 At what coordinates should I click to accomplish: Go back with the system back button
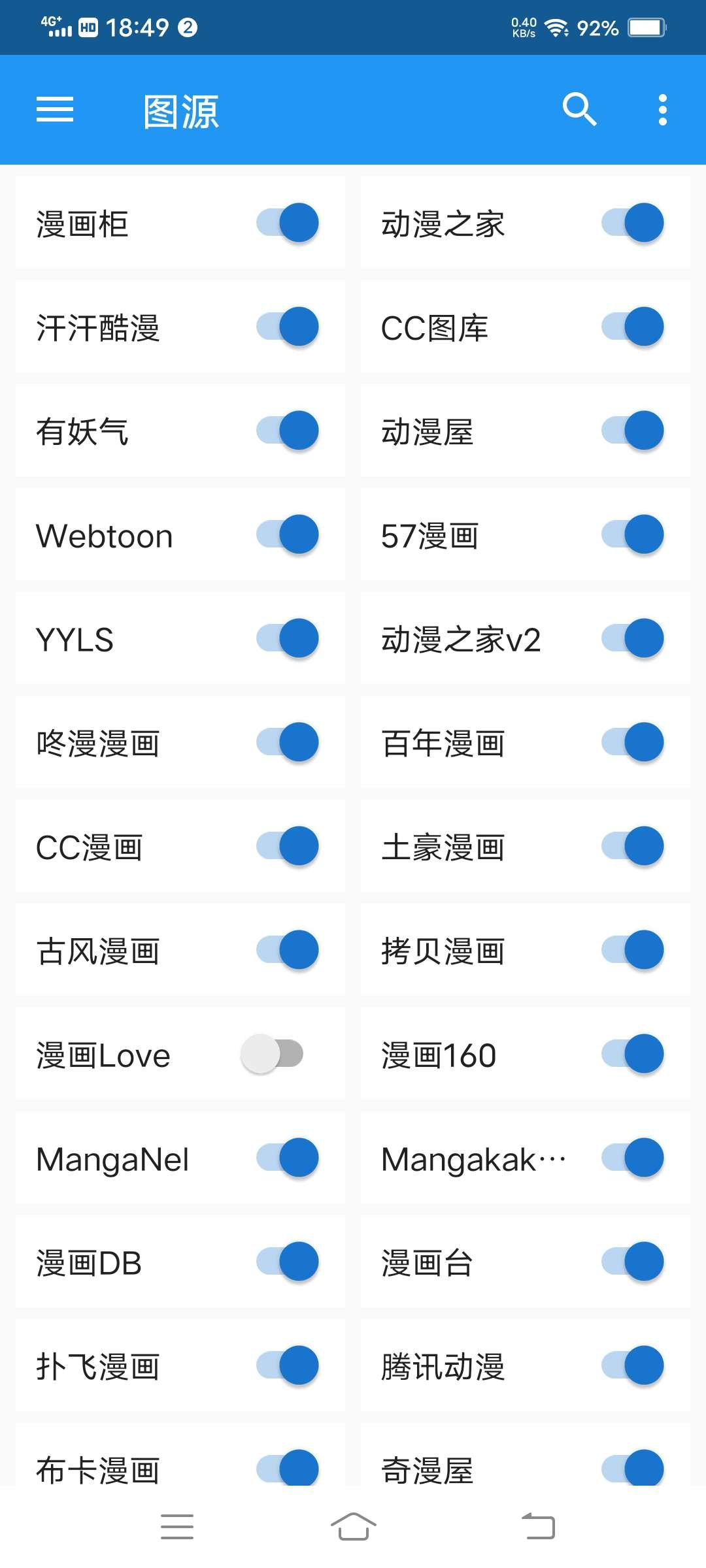click(x=538, y=1527)
